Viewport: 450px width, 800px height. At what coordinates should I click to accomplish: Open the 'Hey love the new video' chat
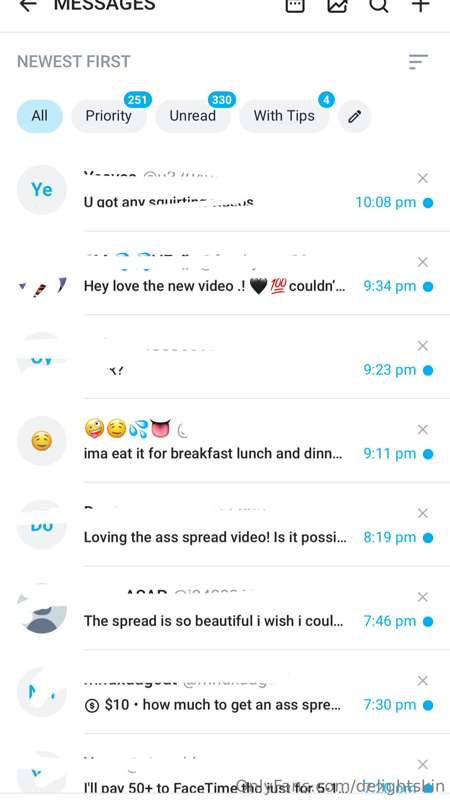(225, 273)
